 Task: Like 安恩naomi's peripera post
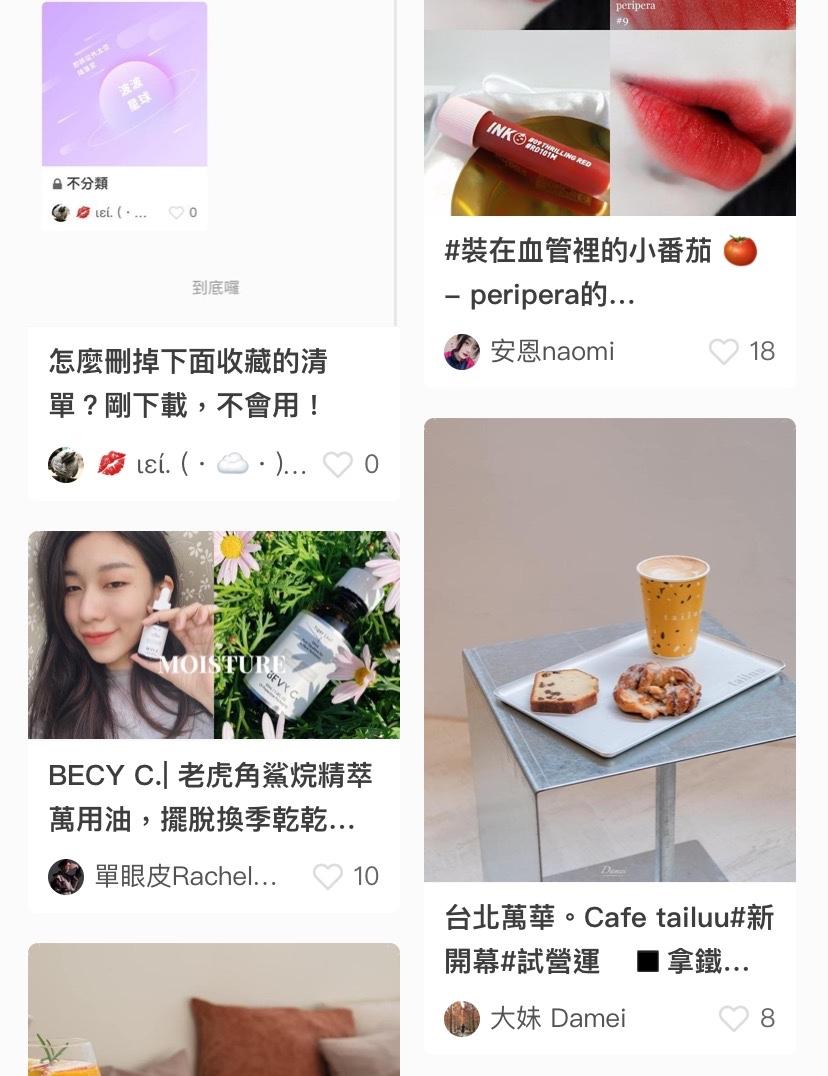click(724, 352)
